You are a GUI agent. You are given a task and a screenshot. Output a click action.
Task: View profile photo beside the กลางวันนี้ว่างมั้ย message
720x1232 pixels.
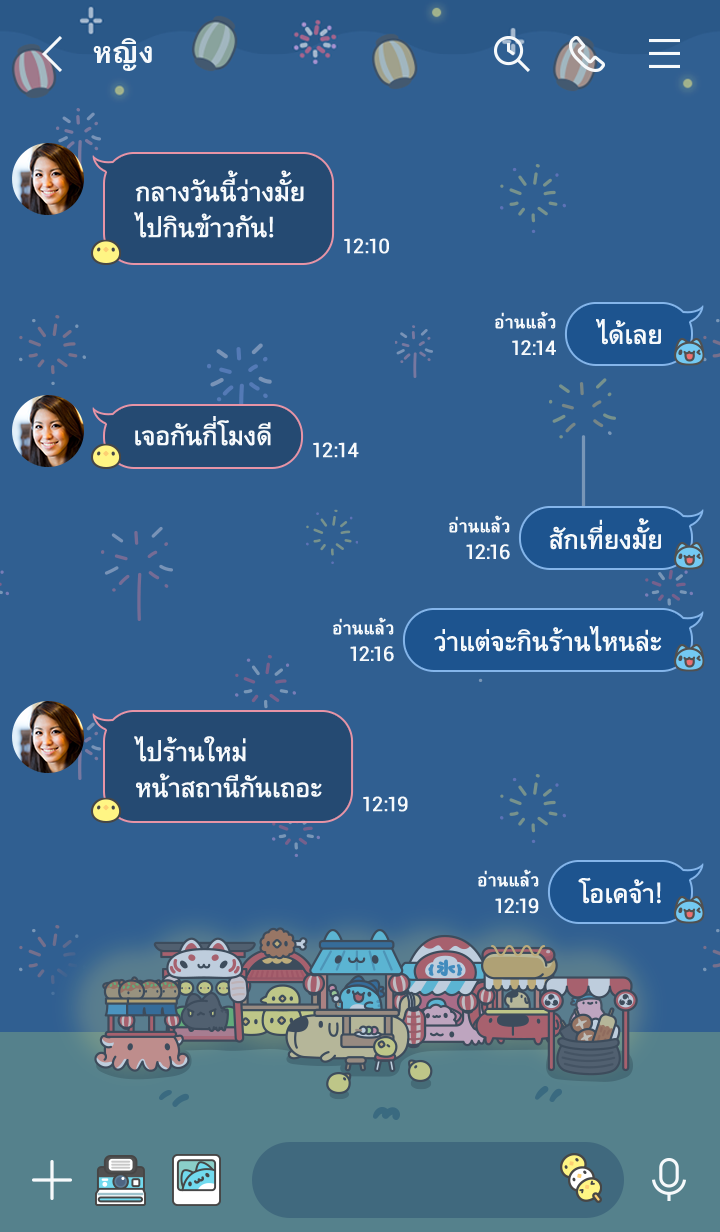[x=48, y=179]
